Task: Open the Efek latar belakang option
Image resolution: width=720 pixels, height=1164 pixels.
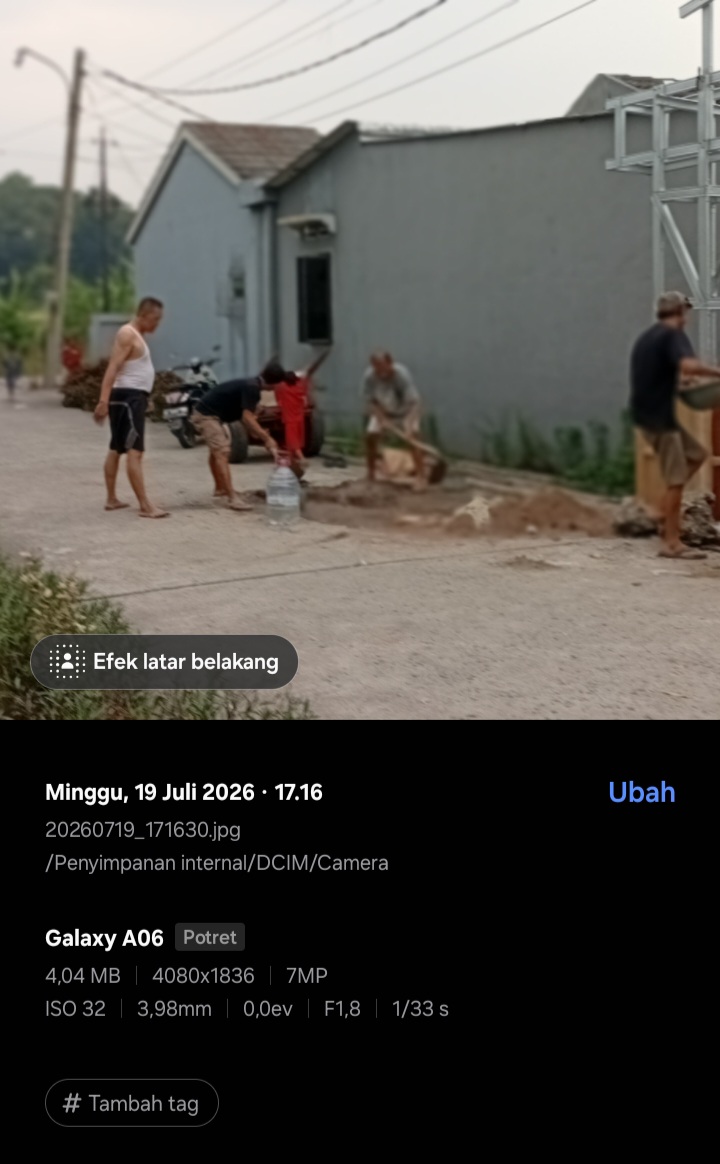Action: 164,661
